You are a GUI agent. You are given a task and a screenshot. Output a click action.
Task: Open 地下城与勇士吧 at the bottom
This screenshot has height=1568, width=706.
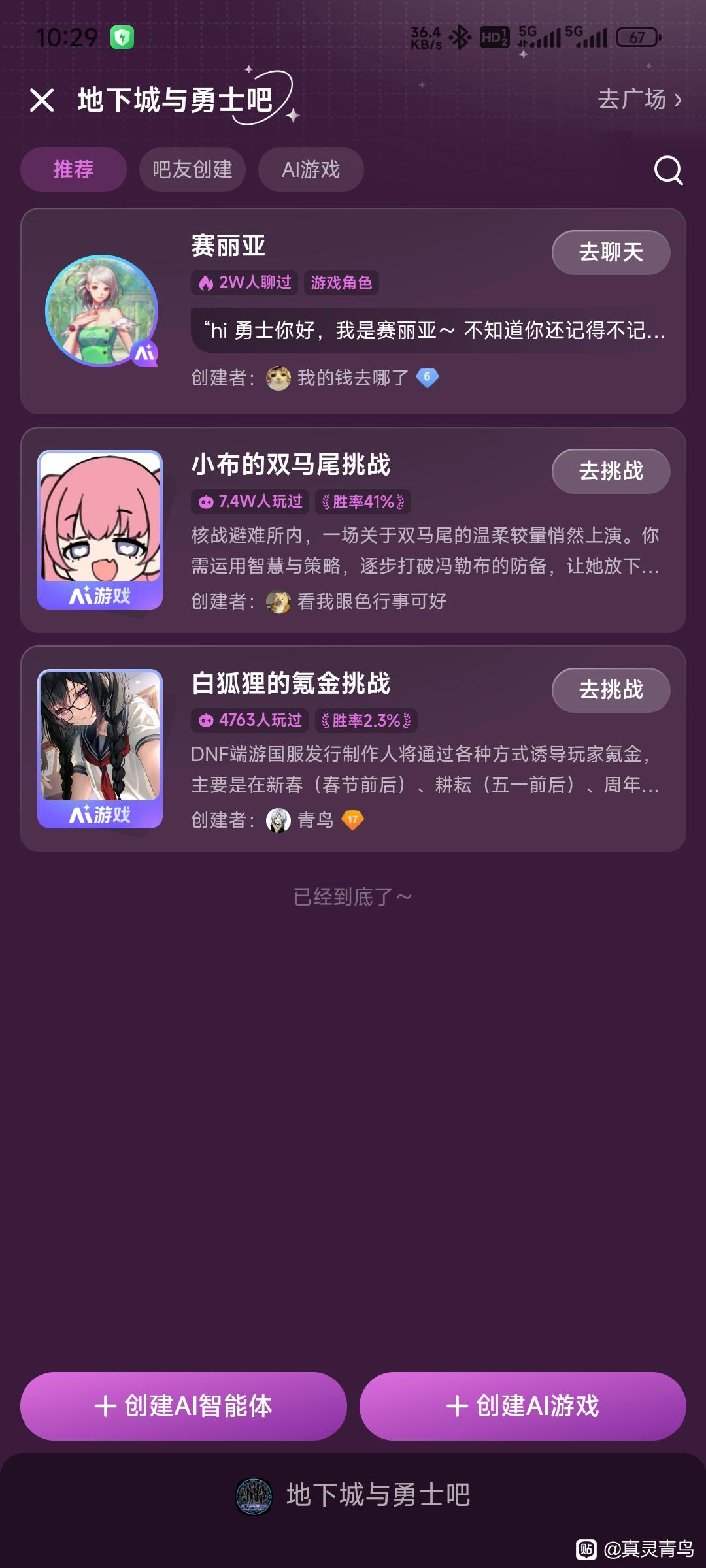pyautogui.click(x=353, y=1495)
